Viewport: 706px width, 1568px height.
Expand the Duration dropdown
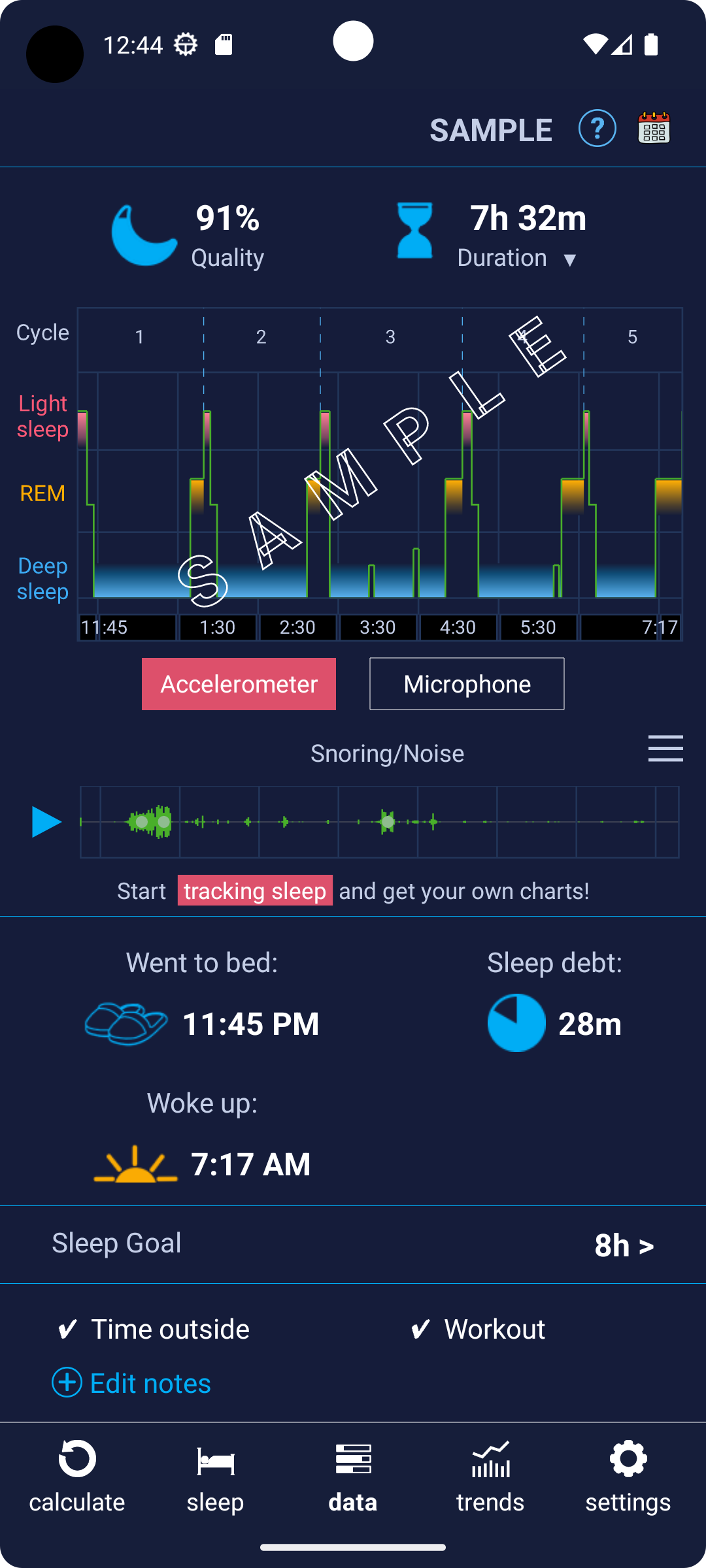point(516,258)
